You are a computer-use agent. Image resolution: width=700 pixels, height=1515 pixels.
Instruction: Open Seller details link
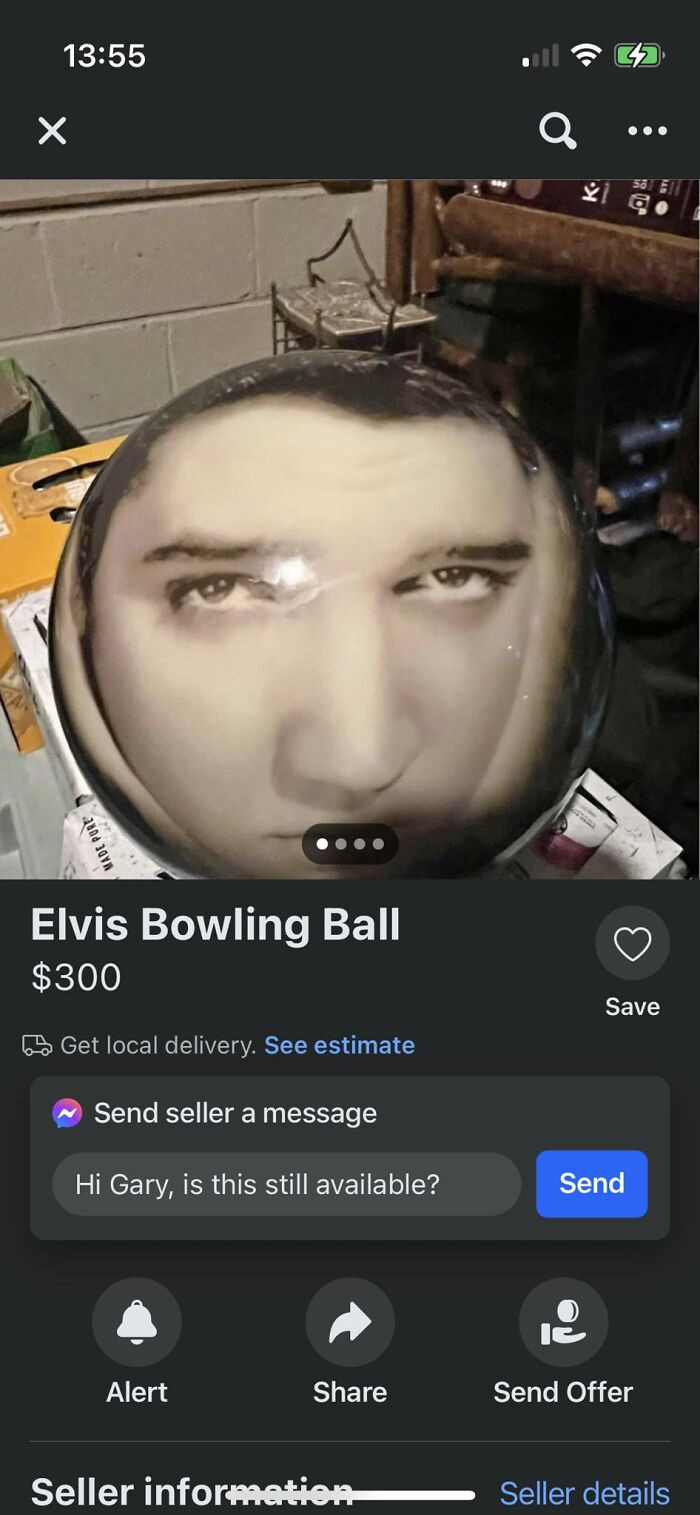click(x=584, y=1493)
